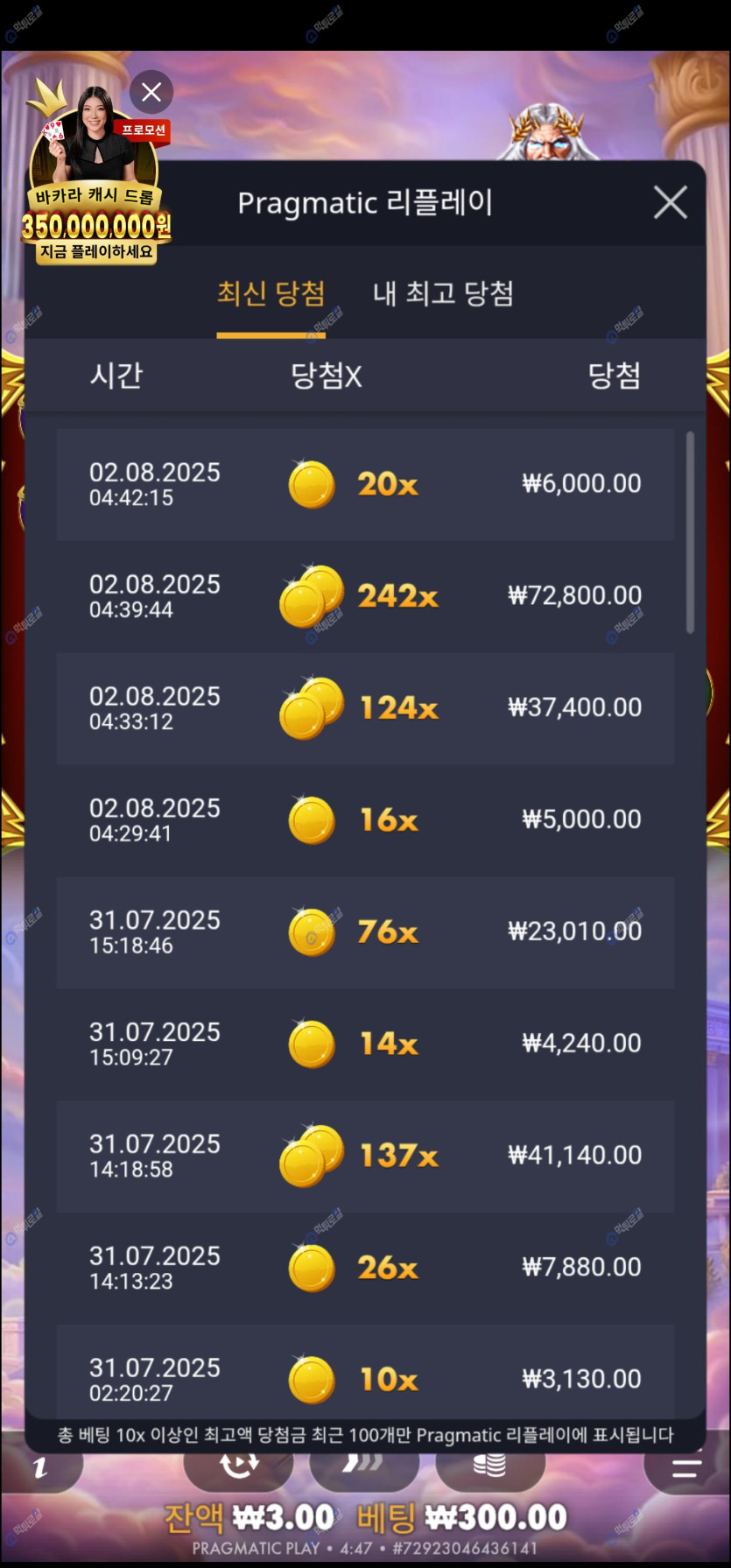Replay the 10x win from 02:20:27

point(365,1372)
